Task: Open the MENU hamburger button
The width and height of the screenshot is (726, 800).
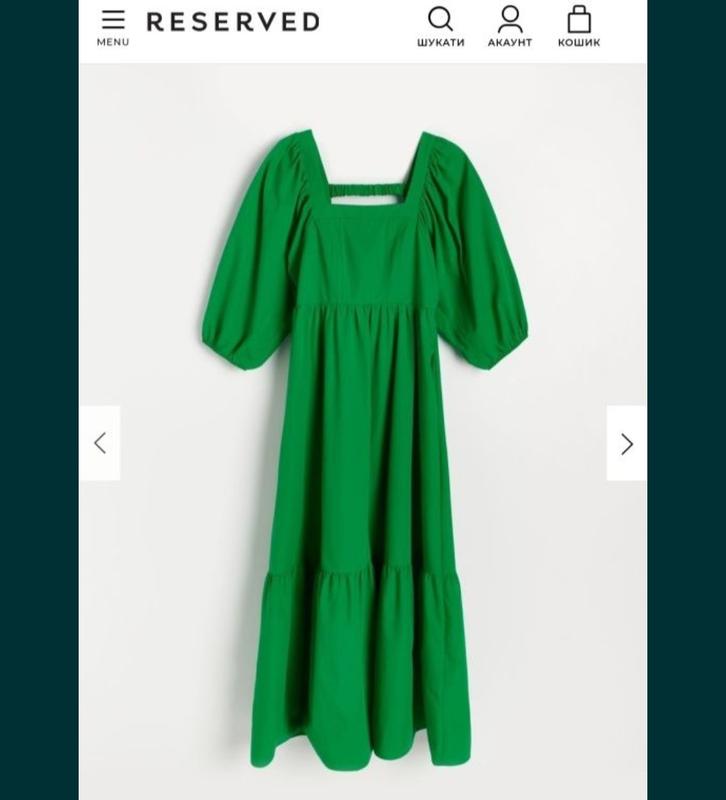Action: tap(113, 26)
